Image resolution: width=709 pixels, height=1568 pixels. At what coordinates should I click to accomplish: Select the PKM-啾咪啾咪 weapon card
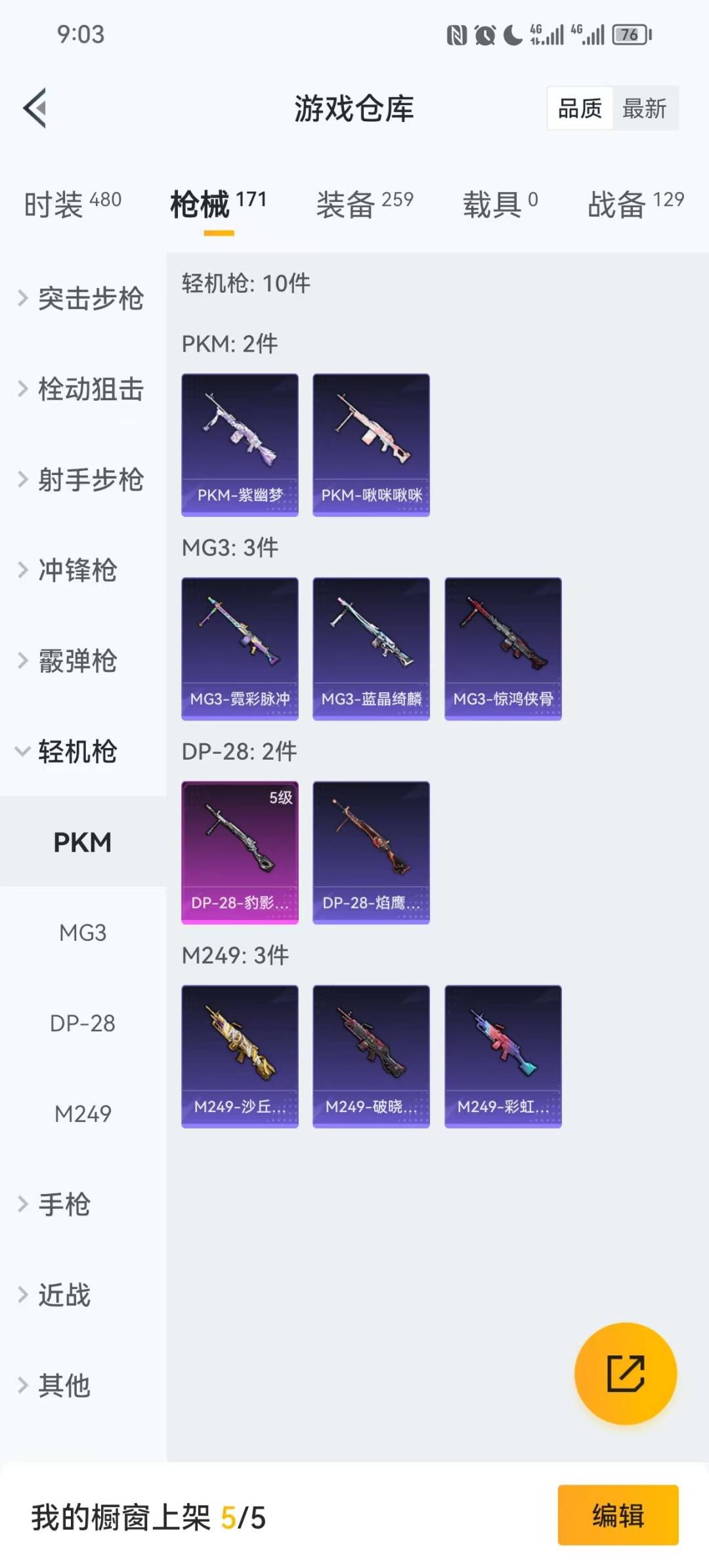(x=371, y=443)
